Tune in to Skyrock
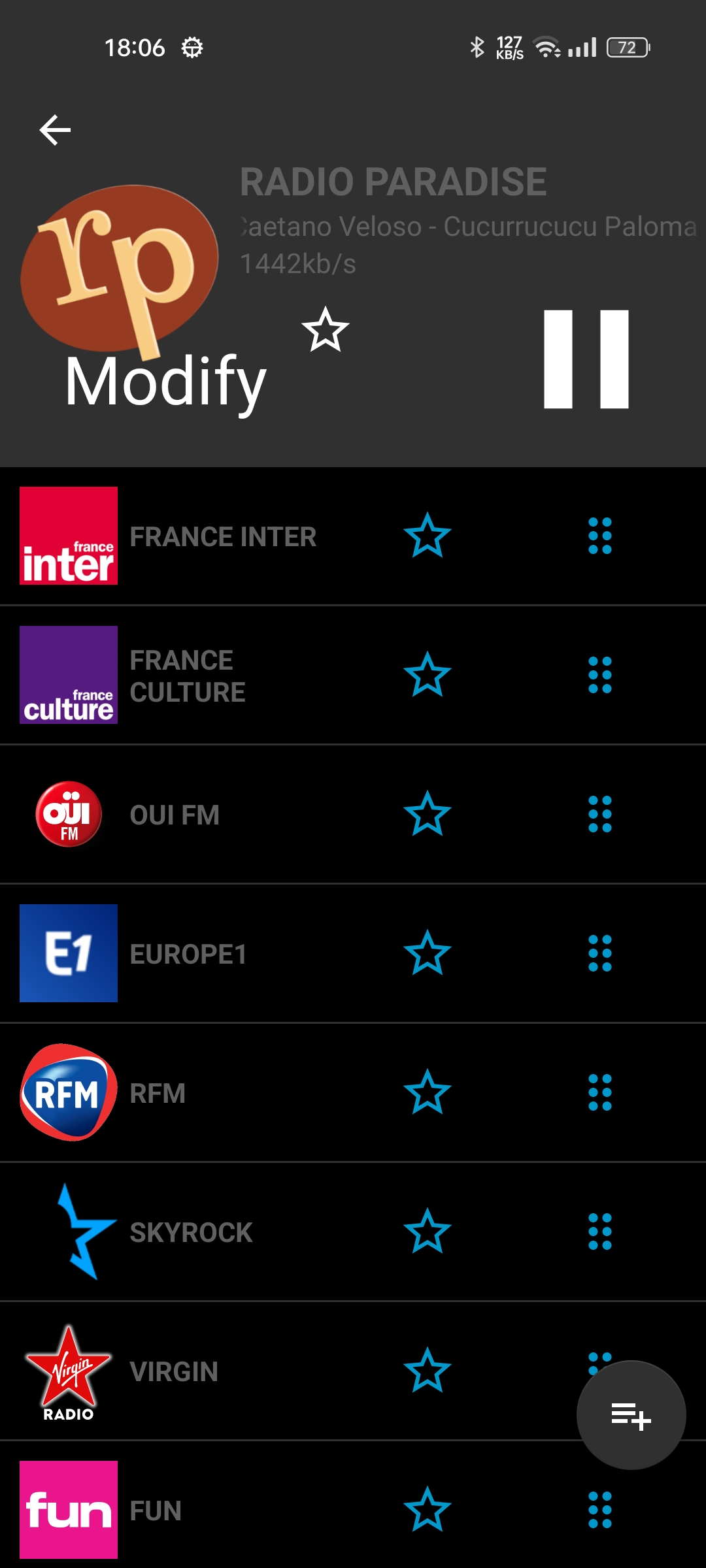706x1568 pixels. (x=191, y=1232)
